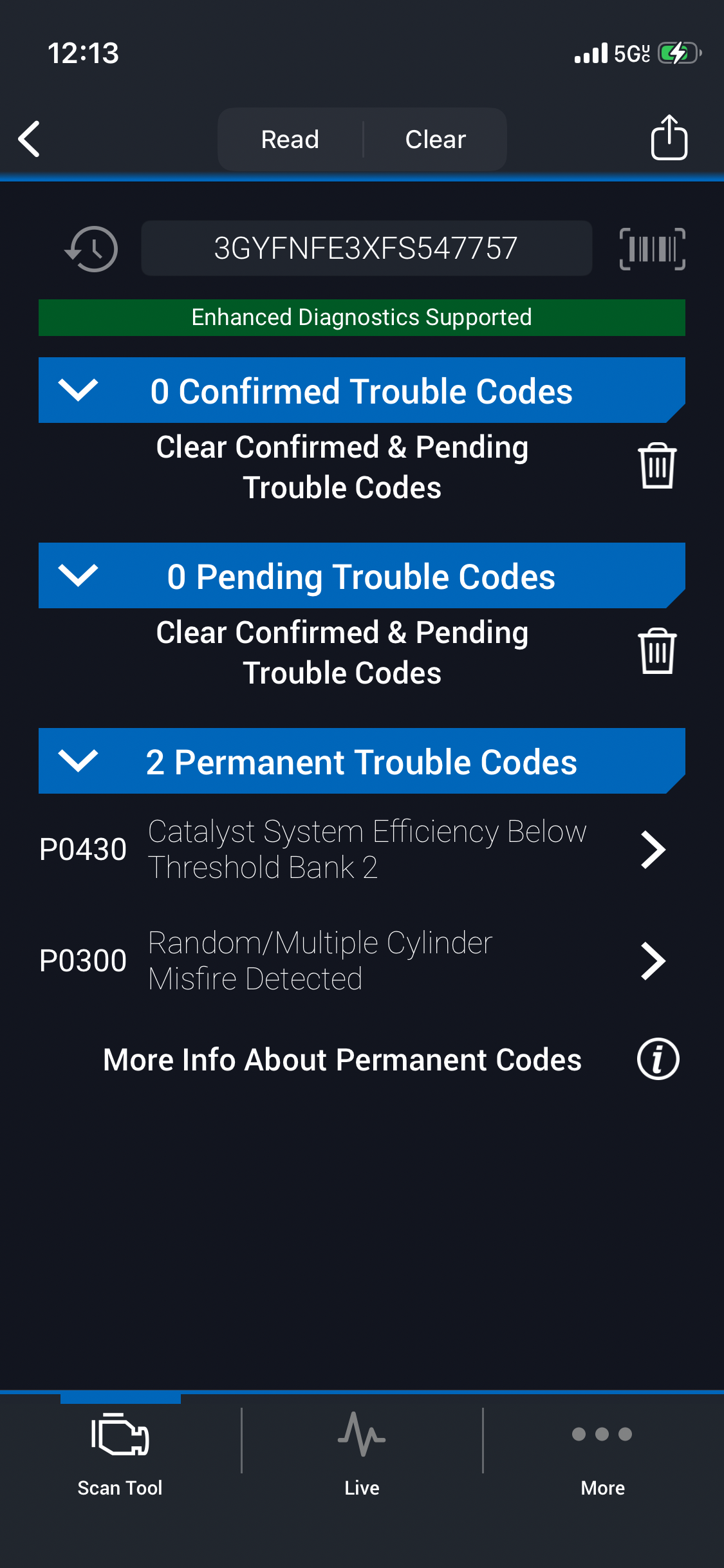The image size is (724, 1568).
Task: Collapse the Permanent Trouble Codes section
Action: [x=78, y=761]
